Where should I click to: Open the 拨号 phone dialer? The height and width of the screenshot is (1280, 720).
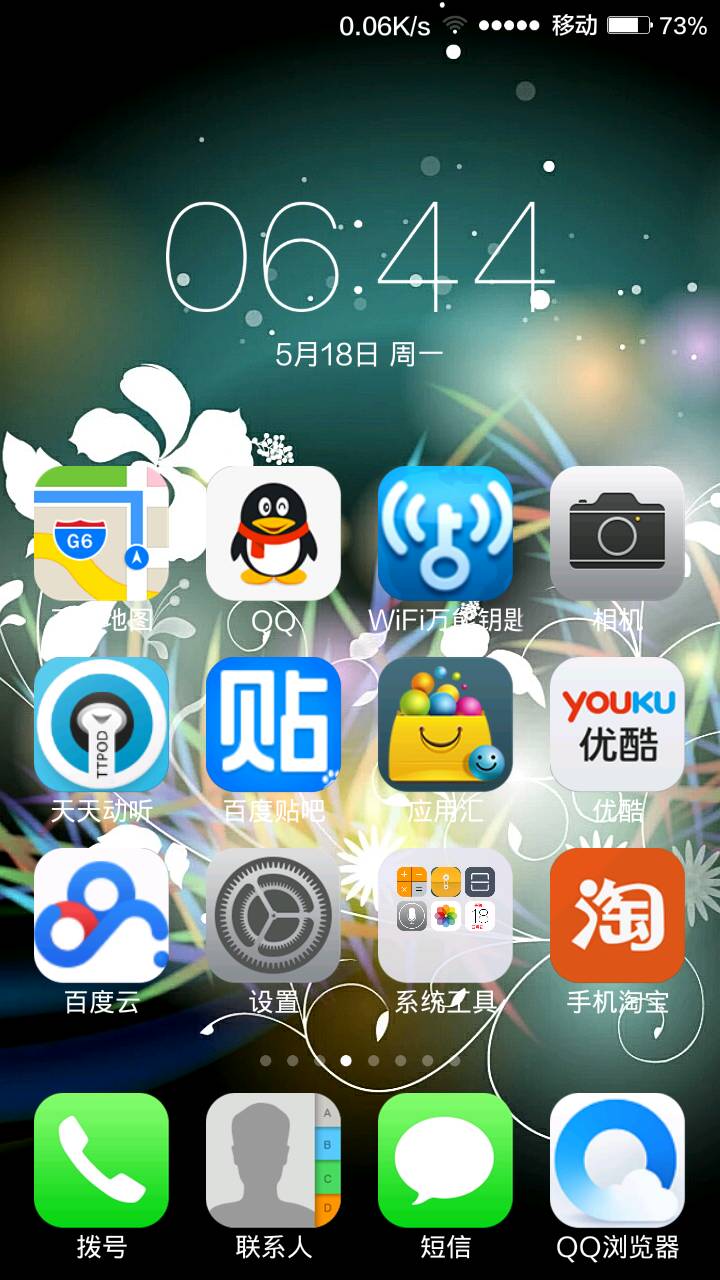(x=101, y=1160)
